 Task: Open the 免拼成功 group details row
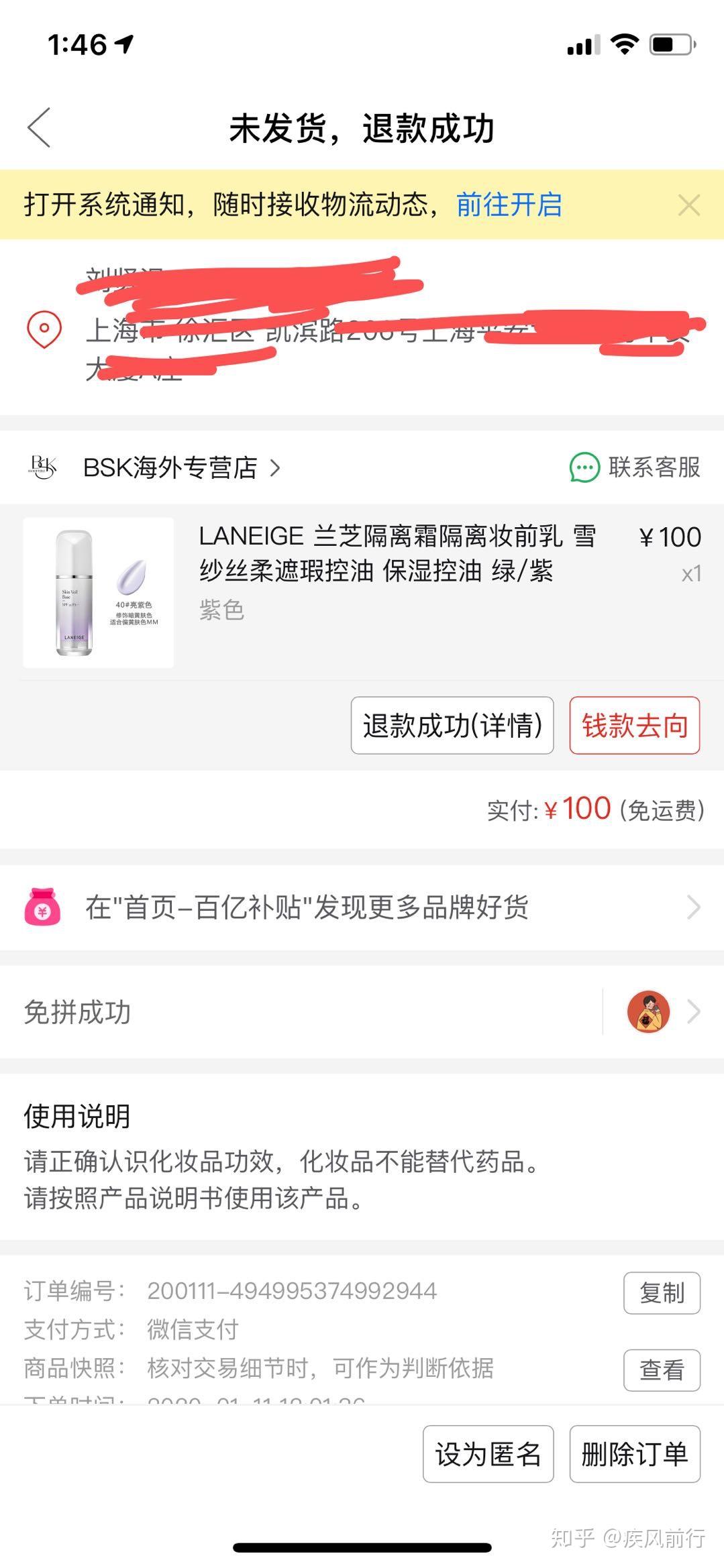point(362,1012)
